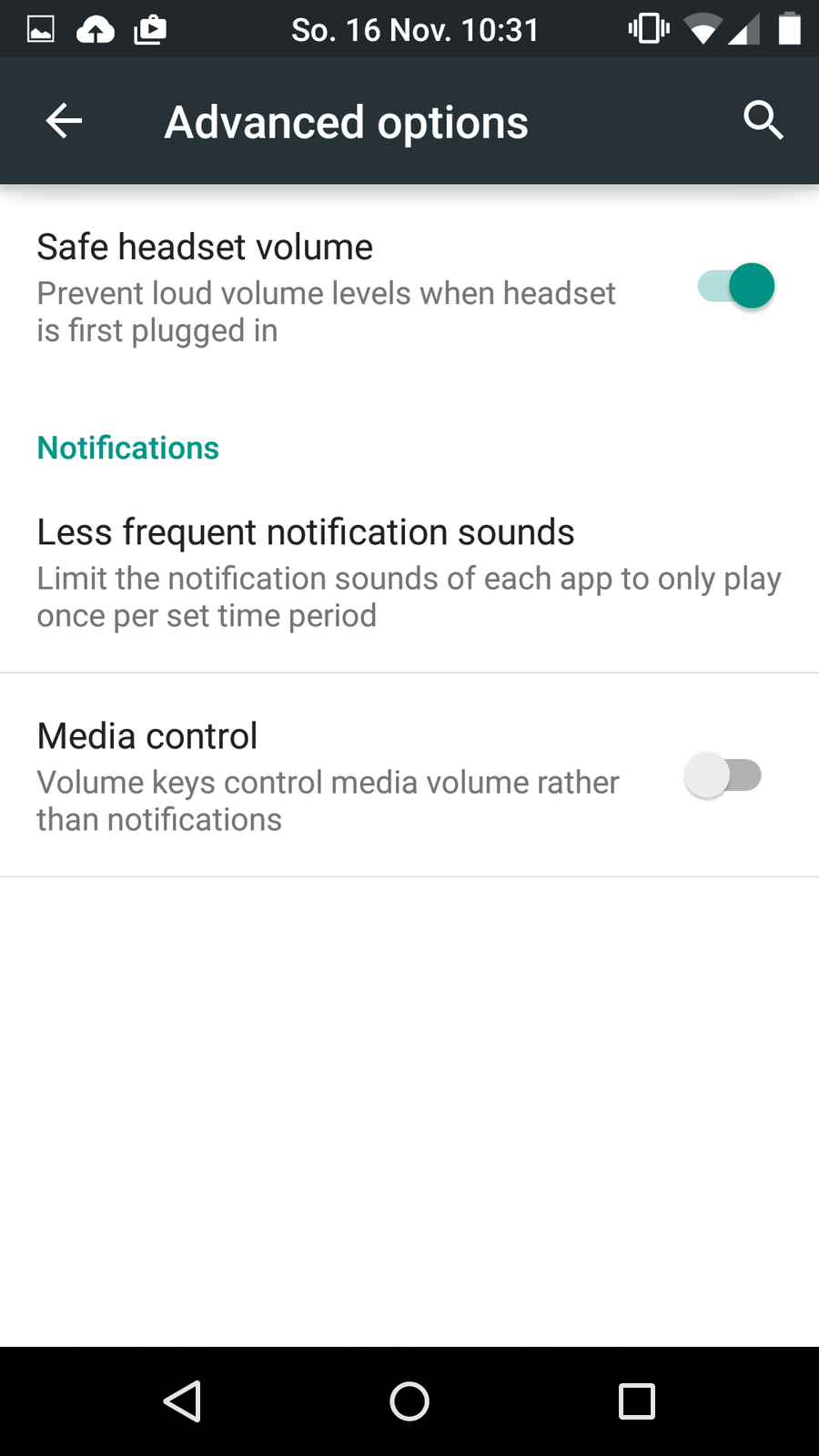This screenshot has width=819, height=1456.
Task: Turn off Safe headset volume
Action: coord(736,287)
